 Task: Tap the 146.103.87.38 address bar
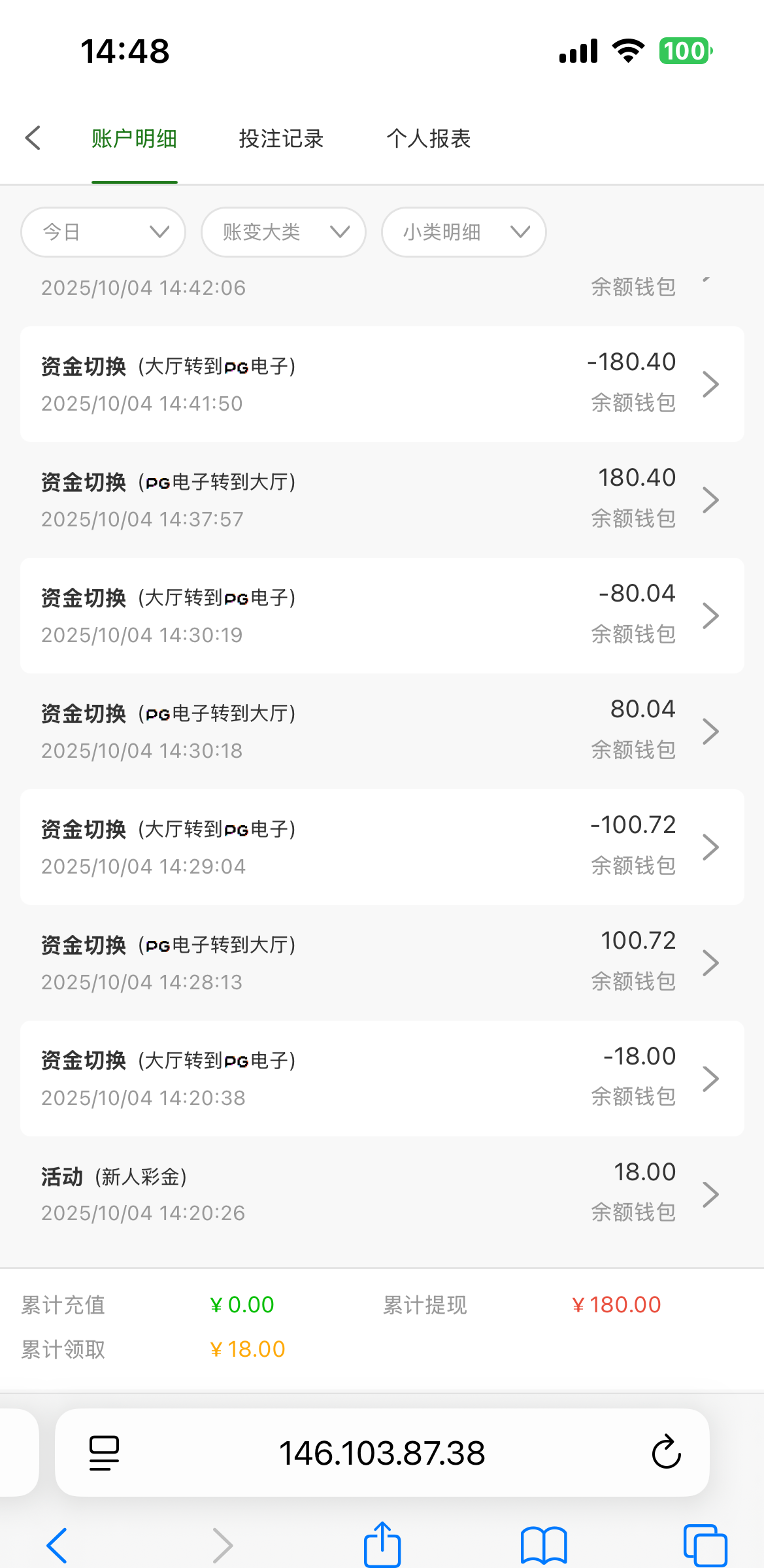382,1453
